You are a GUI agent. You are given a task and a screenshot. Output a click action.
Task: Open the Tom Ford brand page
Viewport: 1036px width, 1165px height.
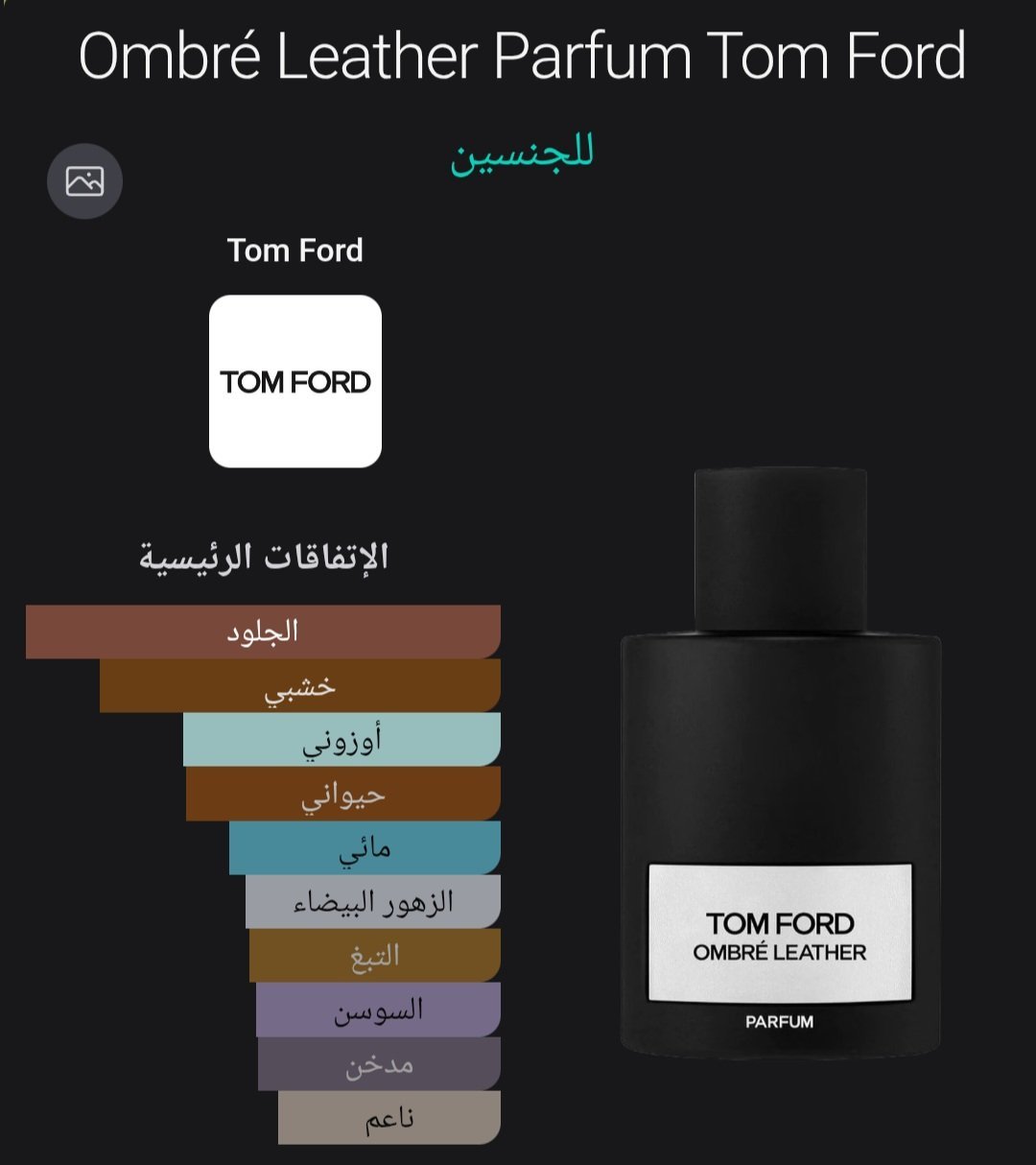pos(295,381)
